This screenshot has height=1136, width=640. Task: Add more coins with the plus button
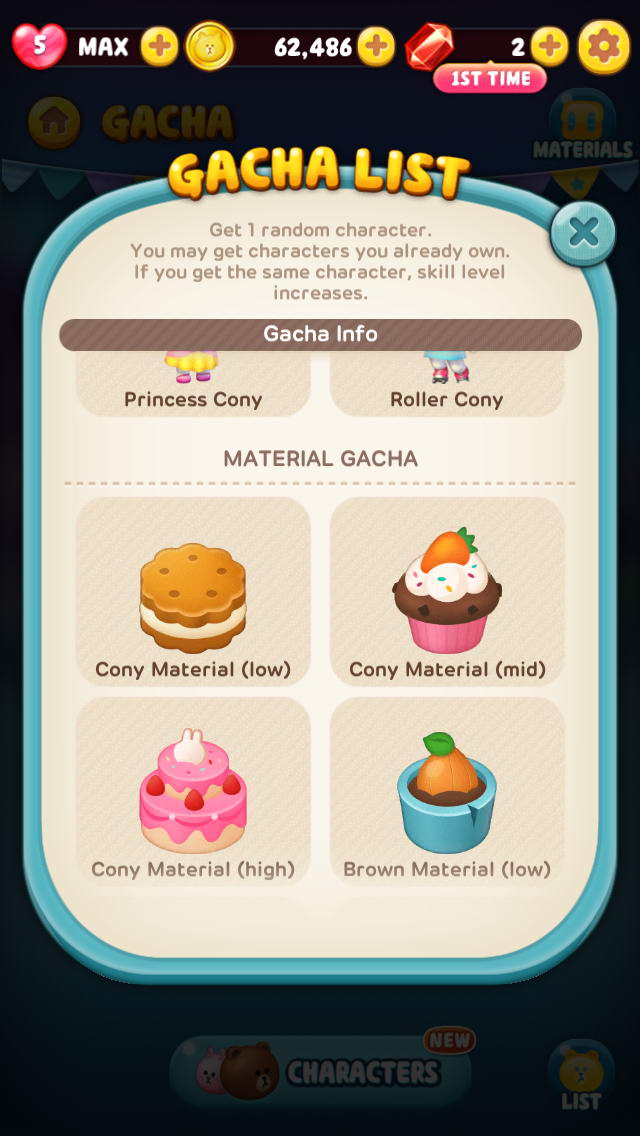pos(376,46)
